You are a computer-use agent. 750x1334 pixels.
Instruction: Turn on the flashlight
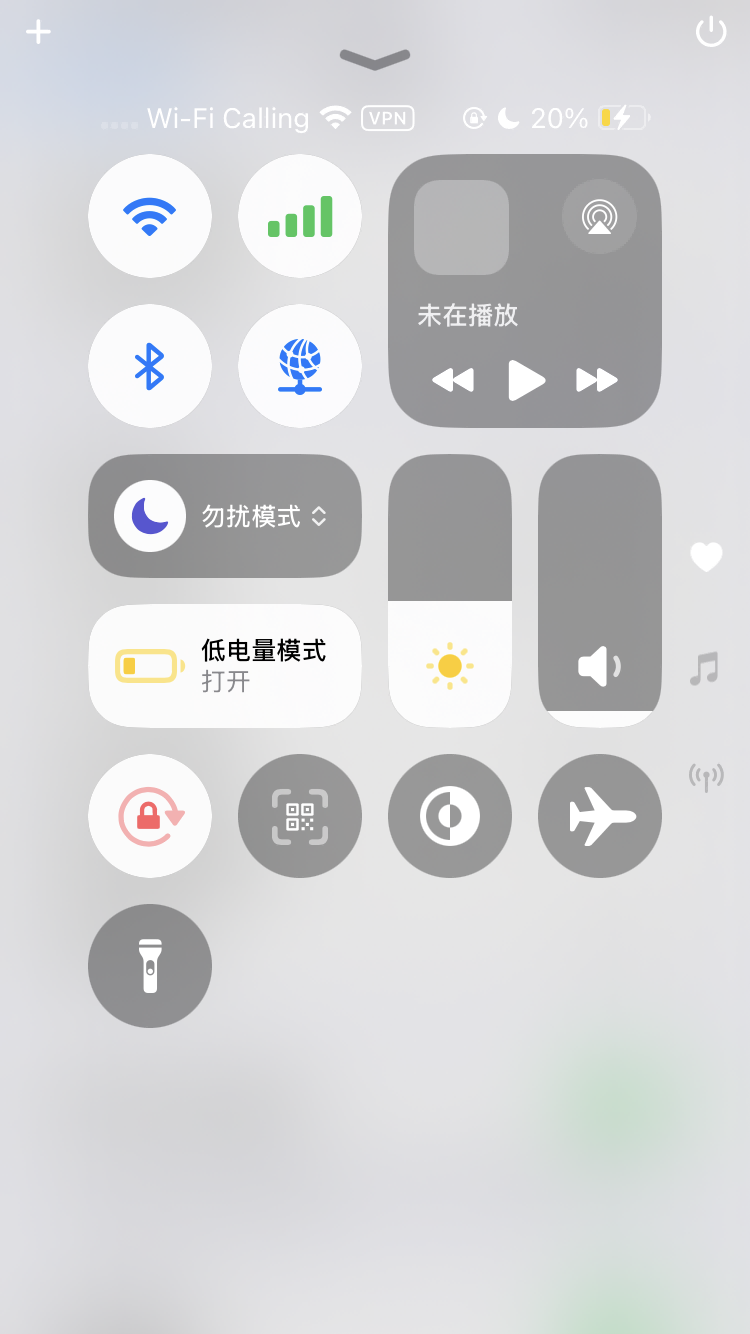(150, 966)
